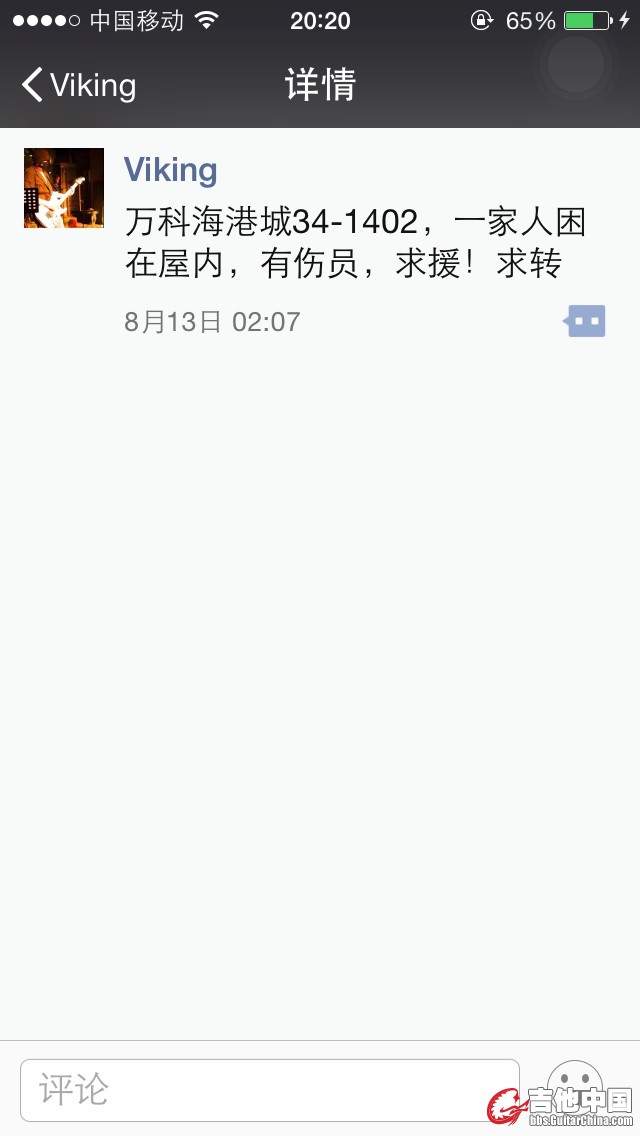Open Viking's profile picture
640x1136 pixels.
coord(64,188)
